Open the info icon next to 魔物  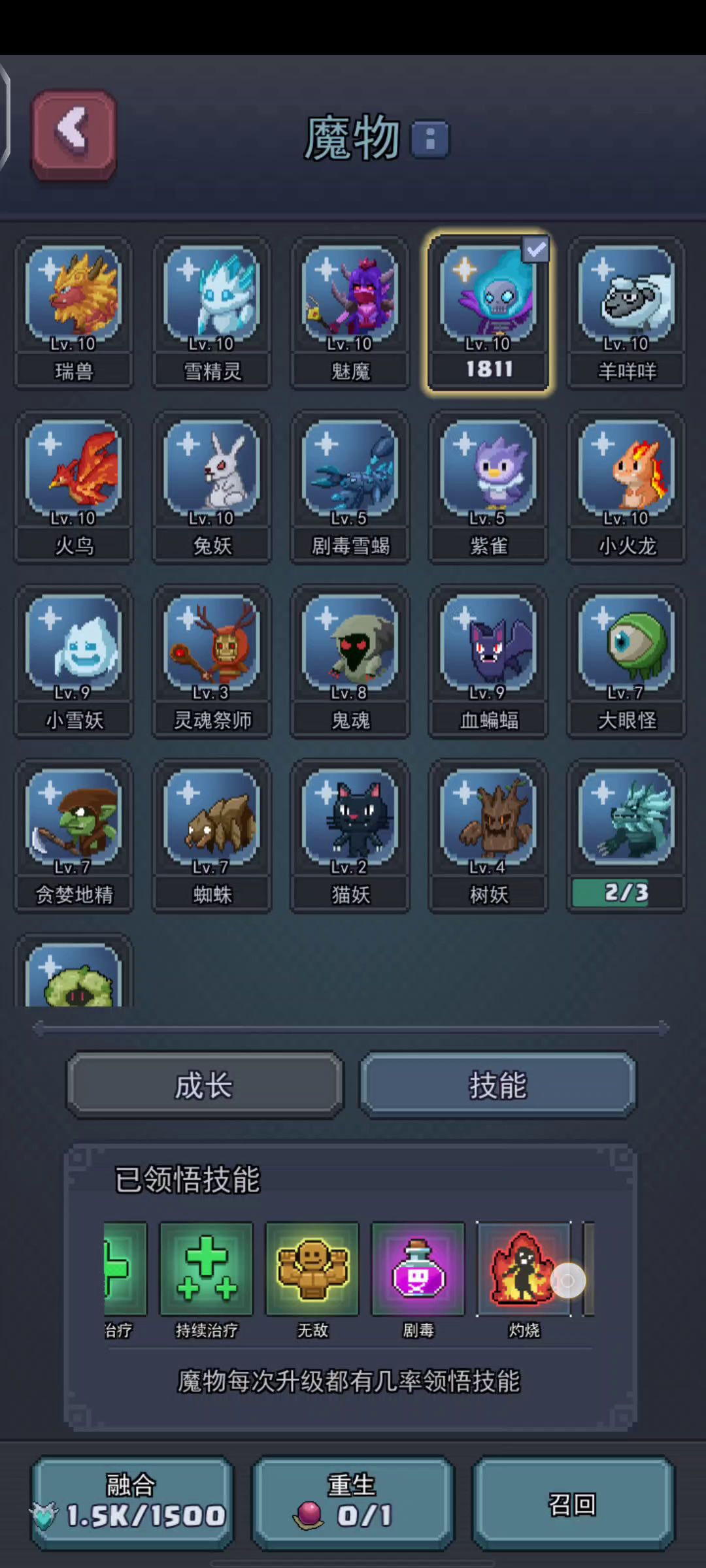[x=430, y=139]
